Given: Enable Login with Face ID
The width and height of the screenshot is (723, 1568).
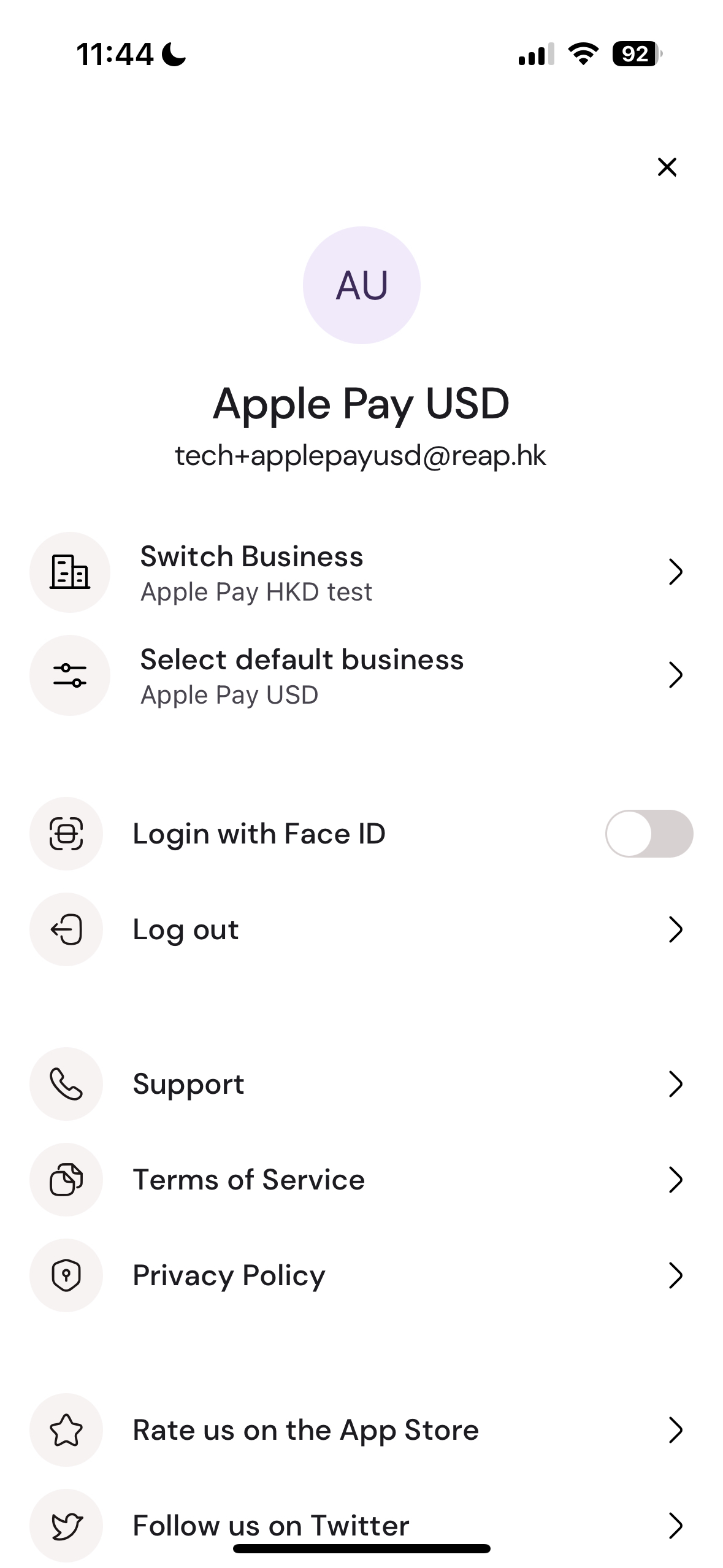Looking at the screenshot, I should pyautogui.click(x=648, y=834).
